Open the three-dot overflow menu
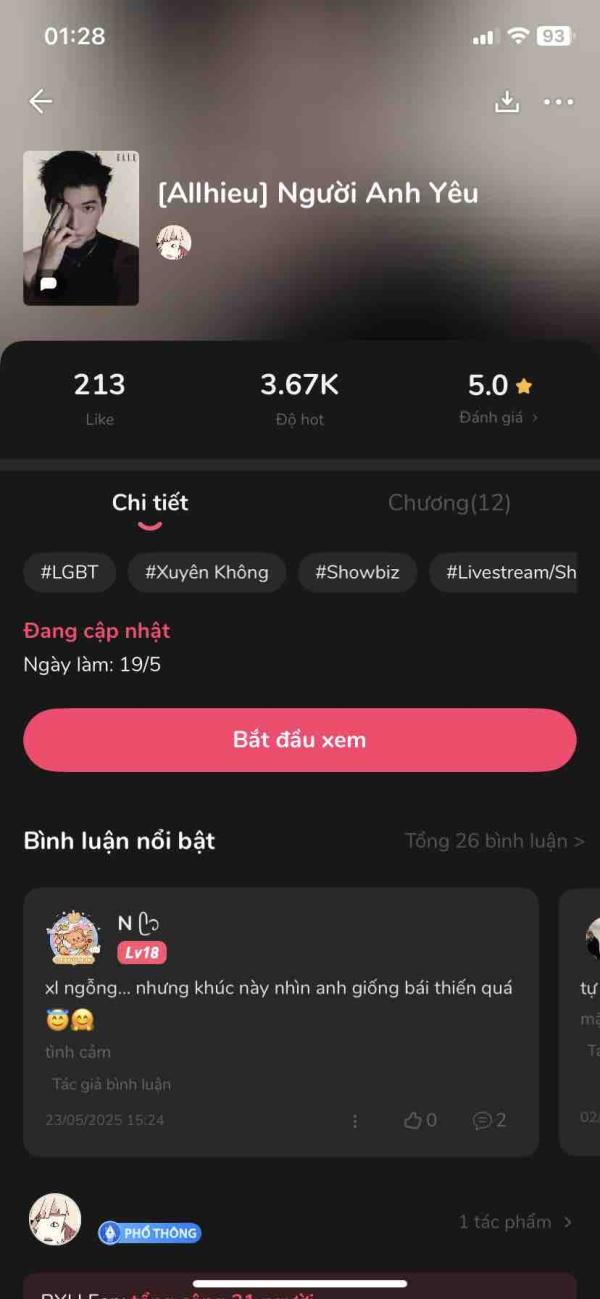This screenshot has width=600, height=1299. tap(558, 102)
